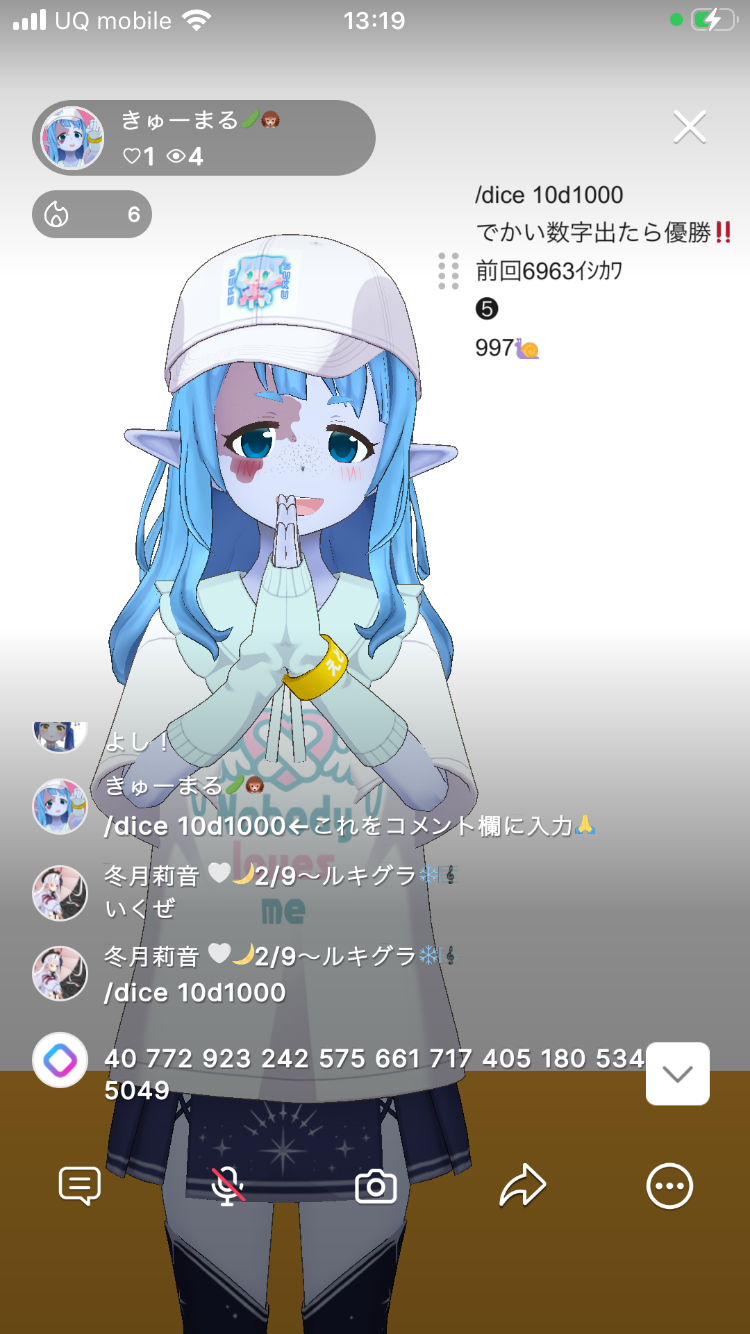Open the more options menu
Screen dimensions: 750x1334
669,1186
